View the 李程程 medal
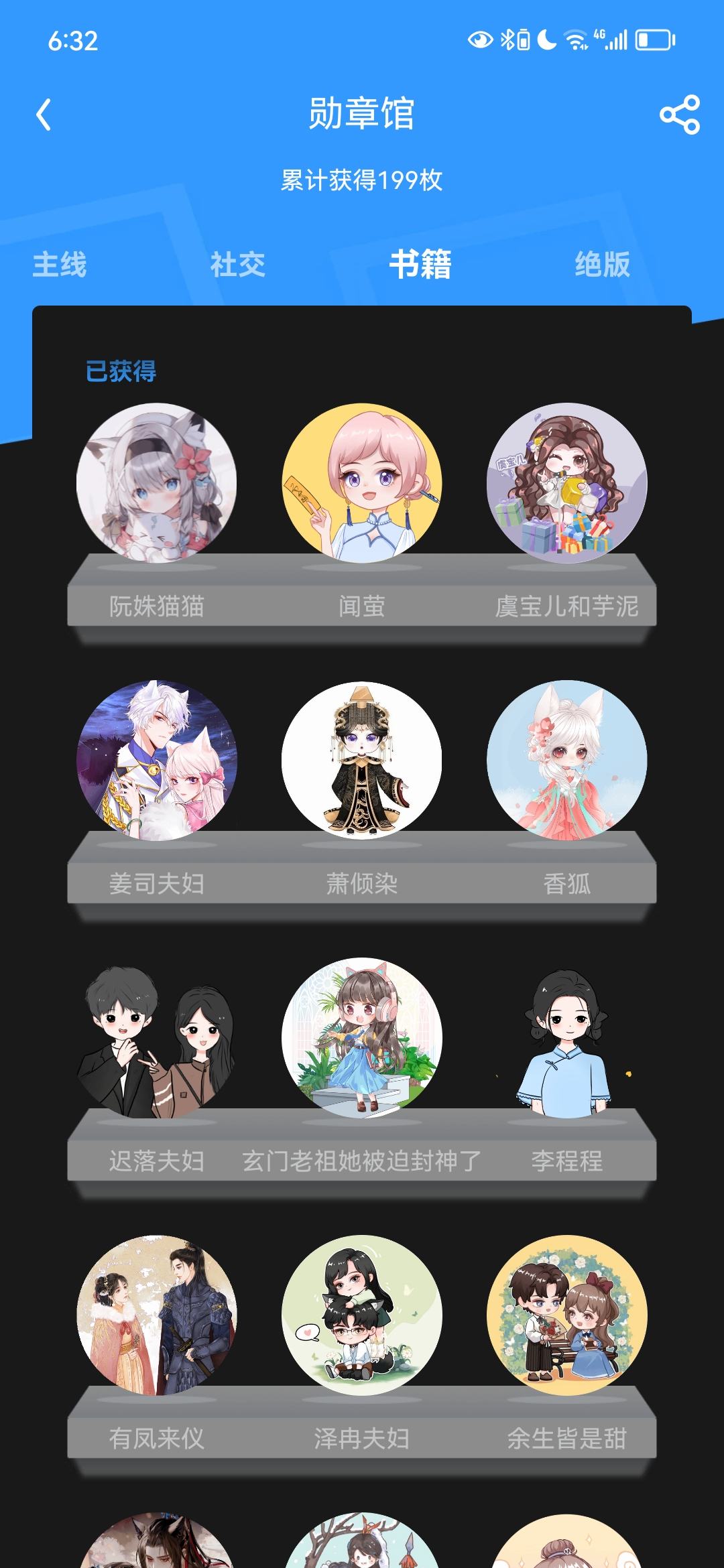724x1568 pixels. pos(567,1038)
